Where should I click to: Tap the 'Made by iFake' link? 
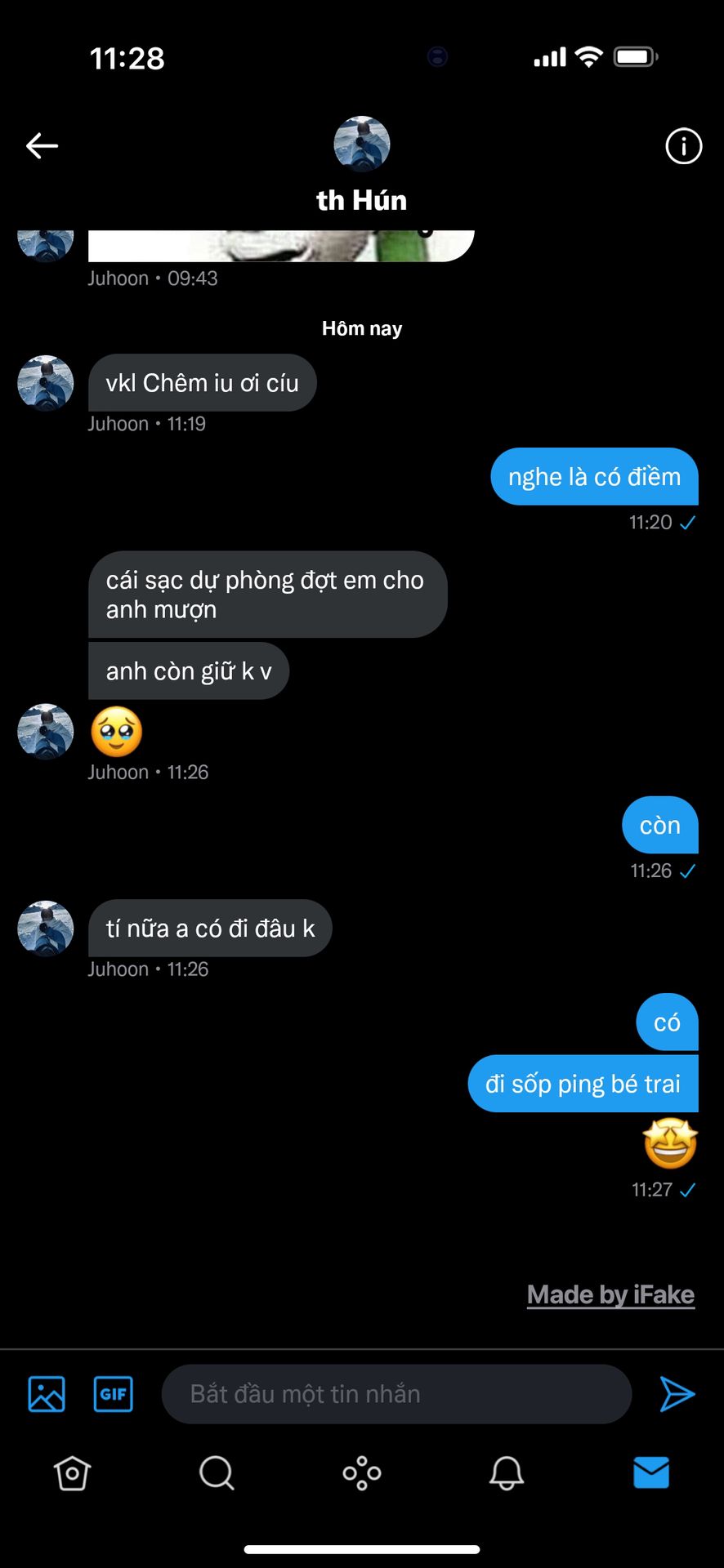pyautogui.click(x=610, y=1294)
